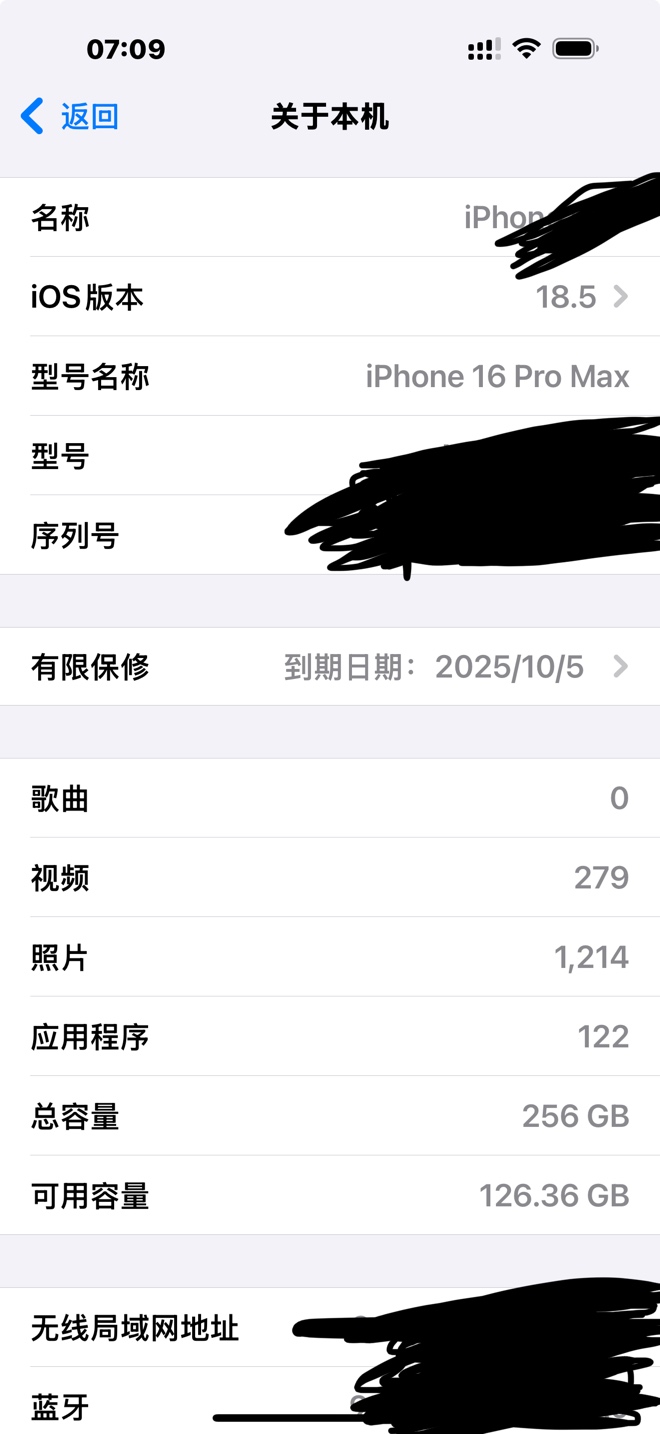This screenshot has height=1434, width=660.
Task: Open 有限保修 expiry details
Action: pyautogui.click(x=330, y=666)
